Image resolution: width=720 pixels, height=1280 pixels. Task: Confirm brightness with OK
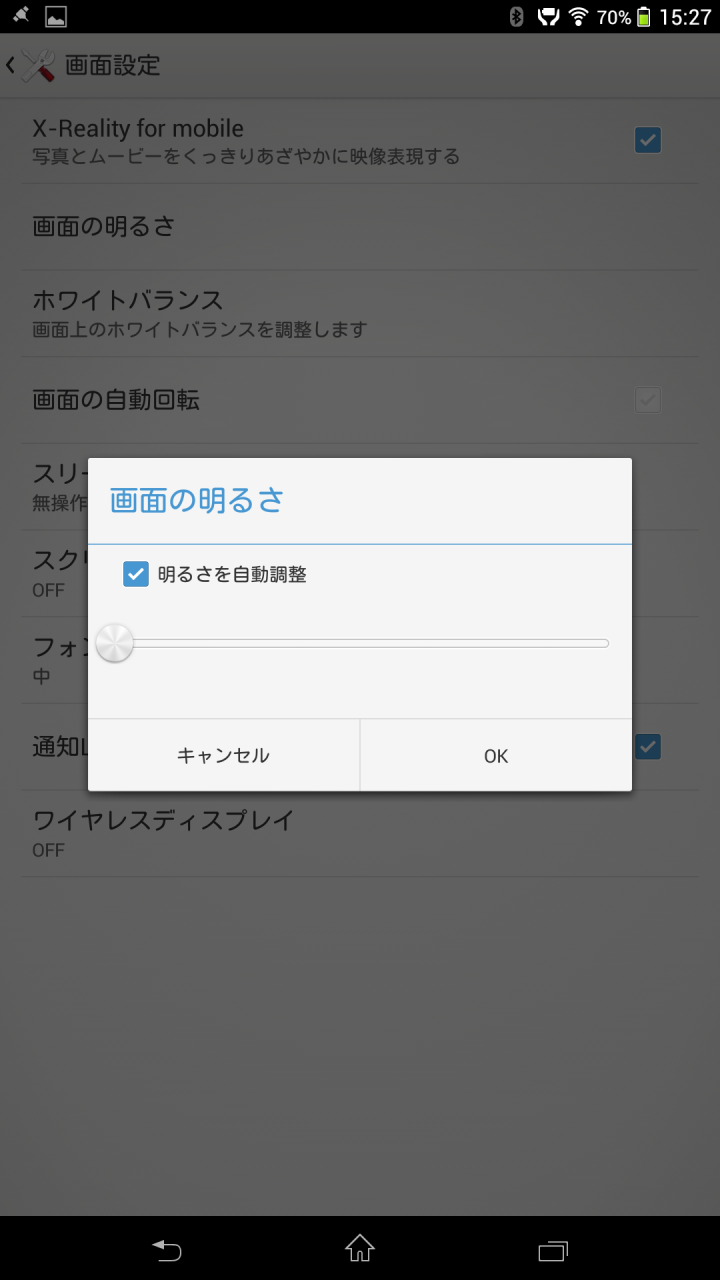496,756
